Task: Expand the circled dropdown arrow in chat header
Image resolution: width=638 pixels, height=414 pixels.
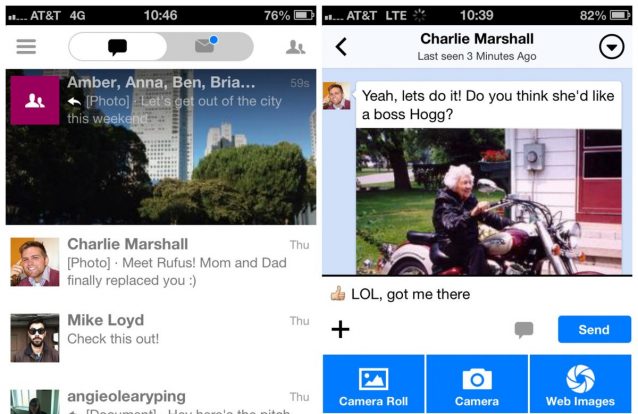Action: click(x=610, y=47)
